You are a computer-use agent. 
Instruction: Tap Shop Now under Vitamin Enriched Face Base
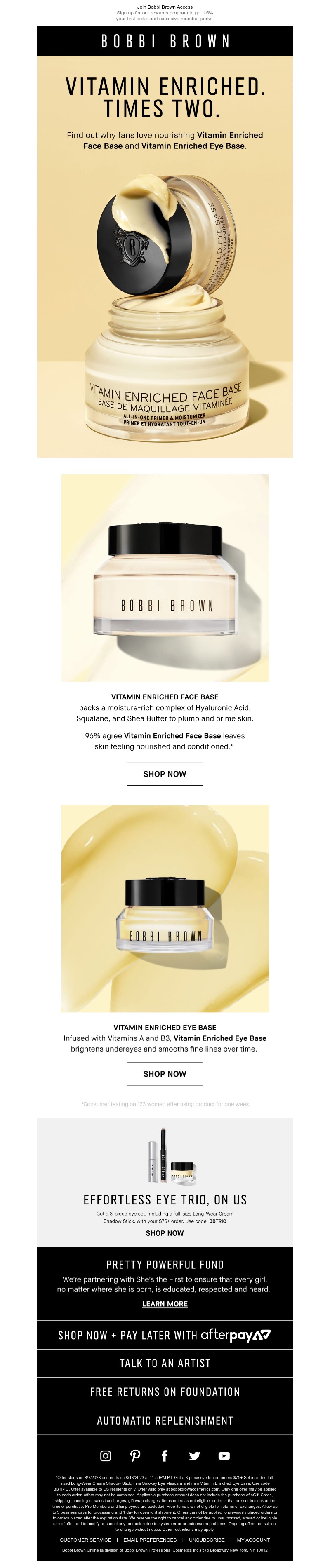tap(165, 774)
